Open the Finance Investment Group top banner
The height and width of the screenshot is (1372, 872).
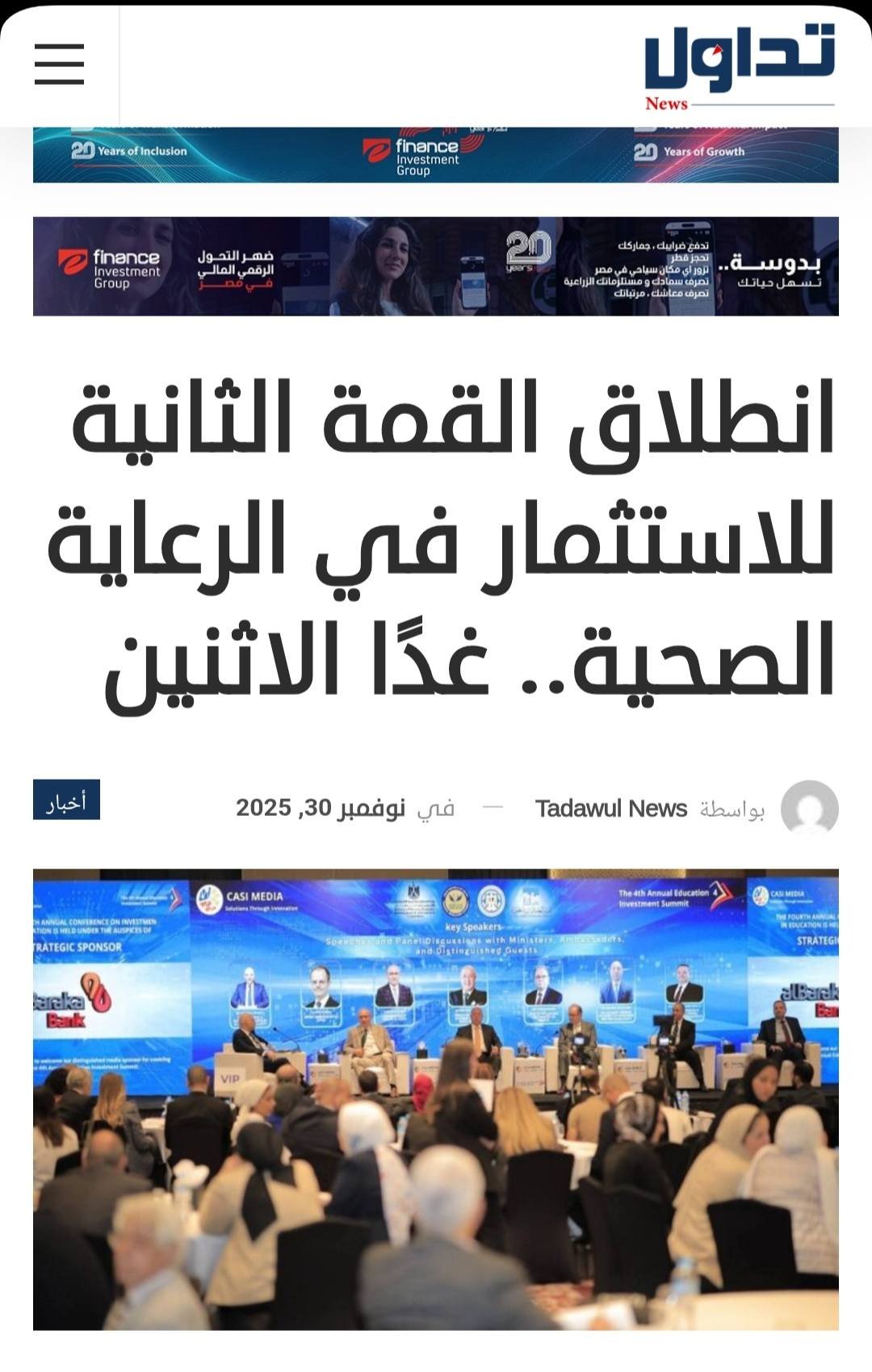coord(436,155)
